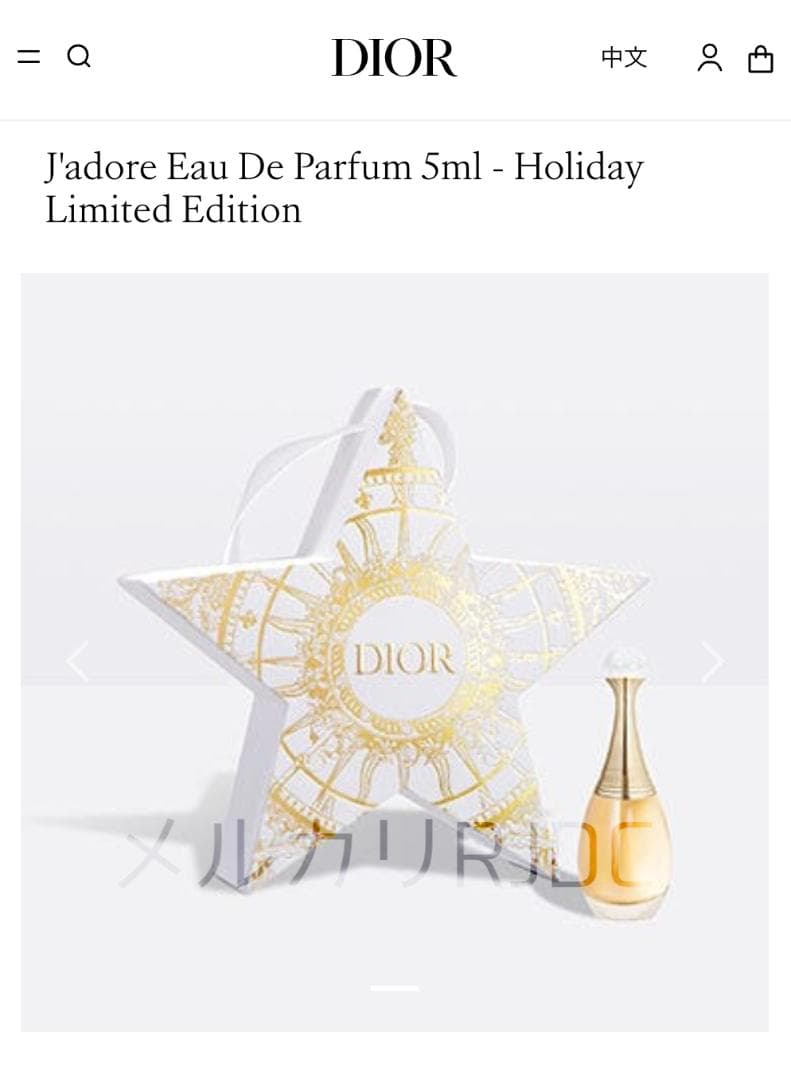
Task: Open the hamburger menu
Action: pos(29,57)
